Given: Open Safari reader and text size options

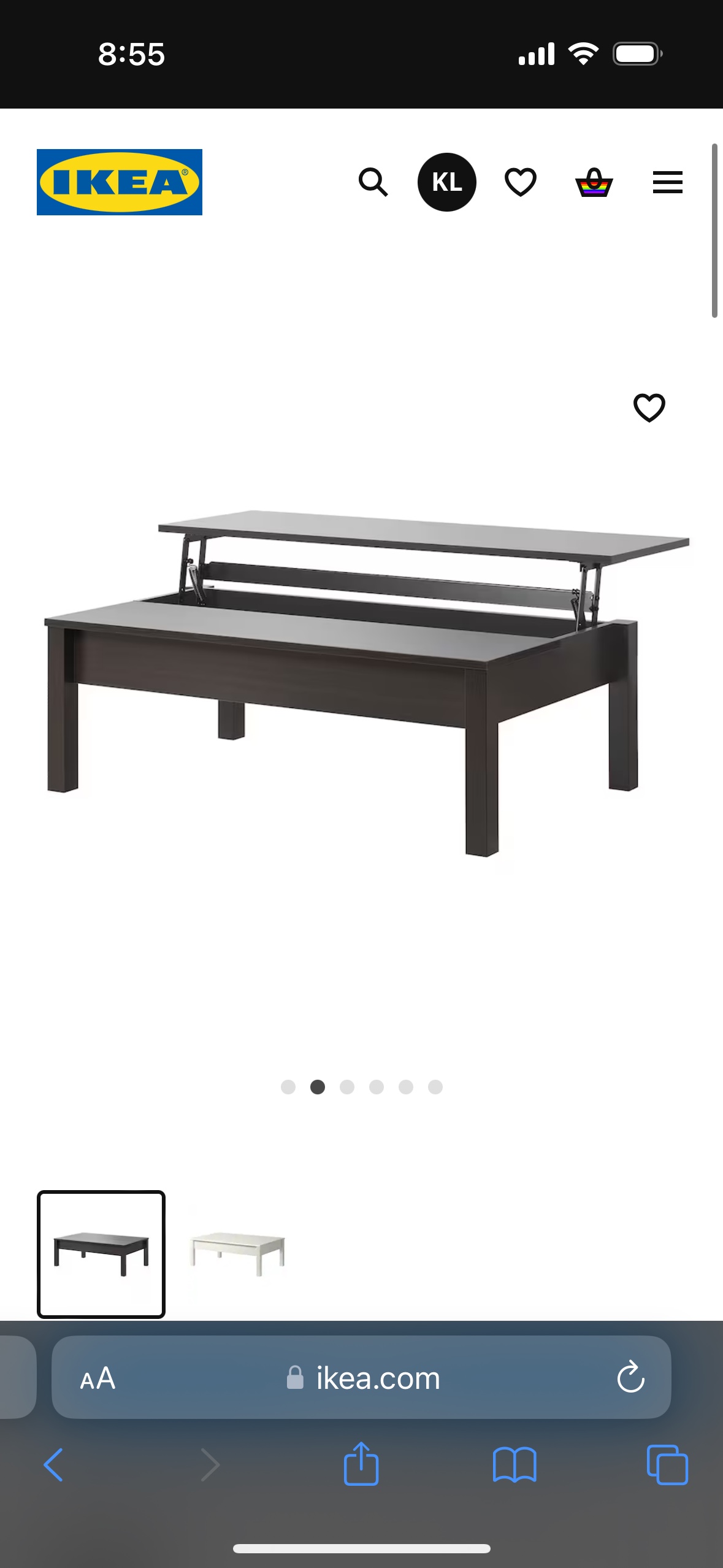Looking at the screenshot, I should (98, 1378).
